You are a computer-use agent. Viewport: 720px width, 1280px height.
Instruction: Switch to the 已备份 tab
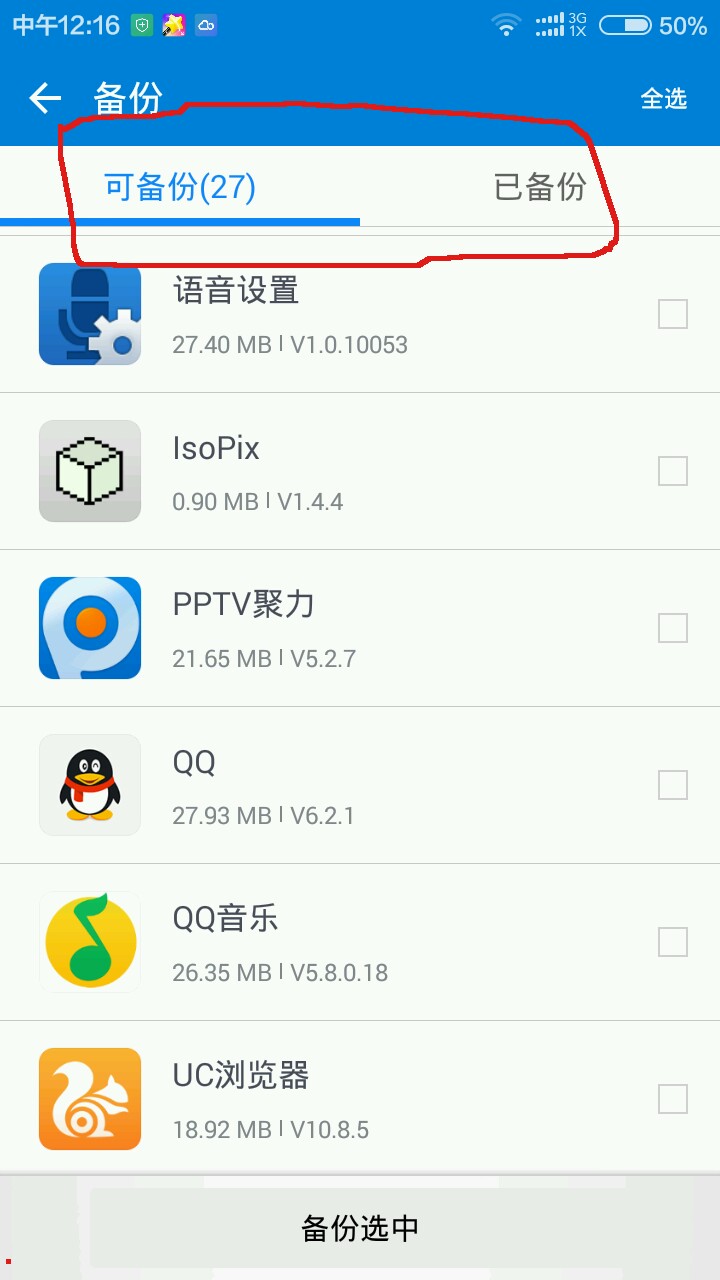point(540,187)
